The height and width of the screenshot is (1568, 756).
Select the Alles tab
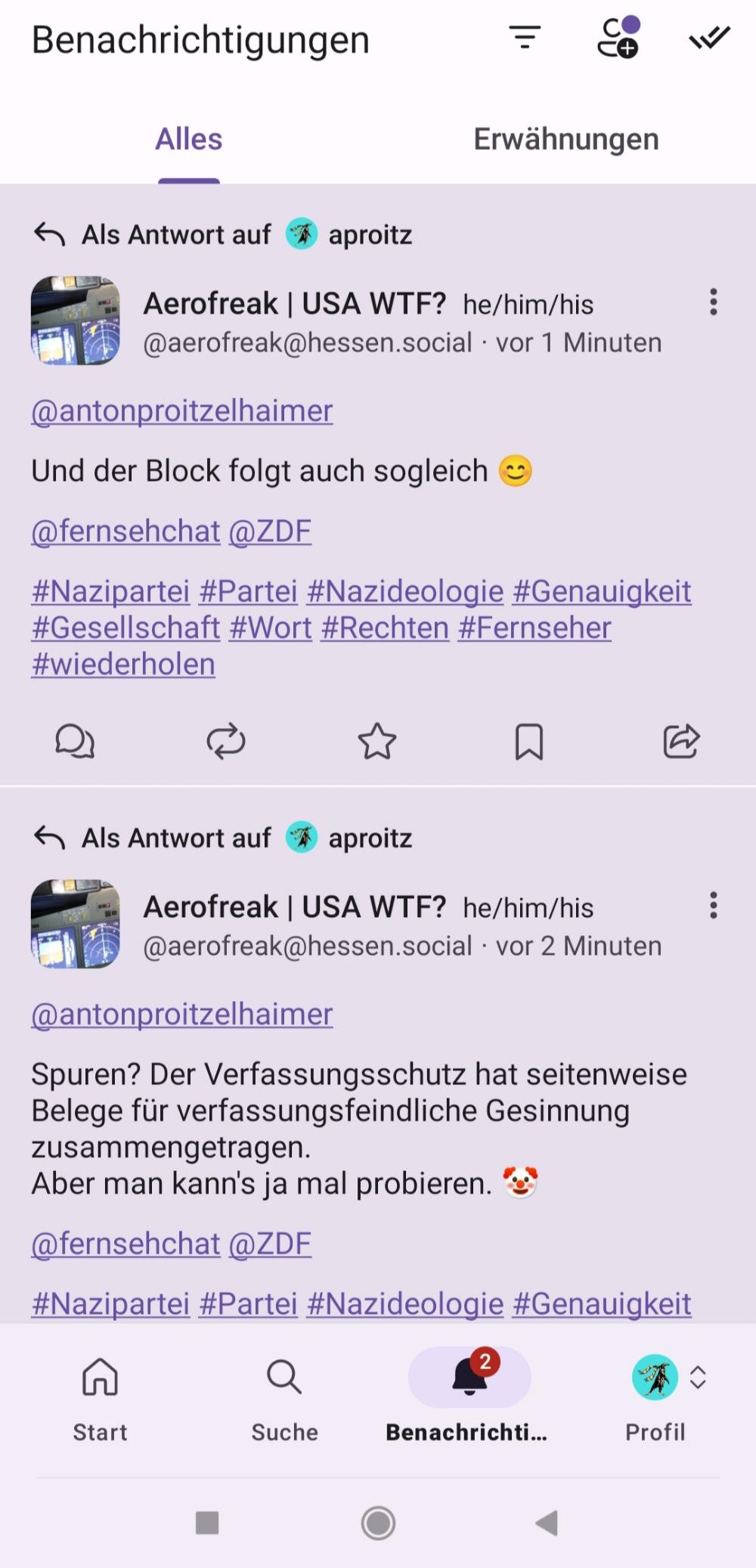tap(189, 139)
